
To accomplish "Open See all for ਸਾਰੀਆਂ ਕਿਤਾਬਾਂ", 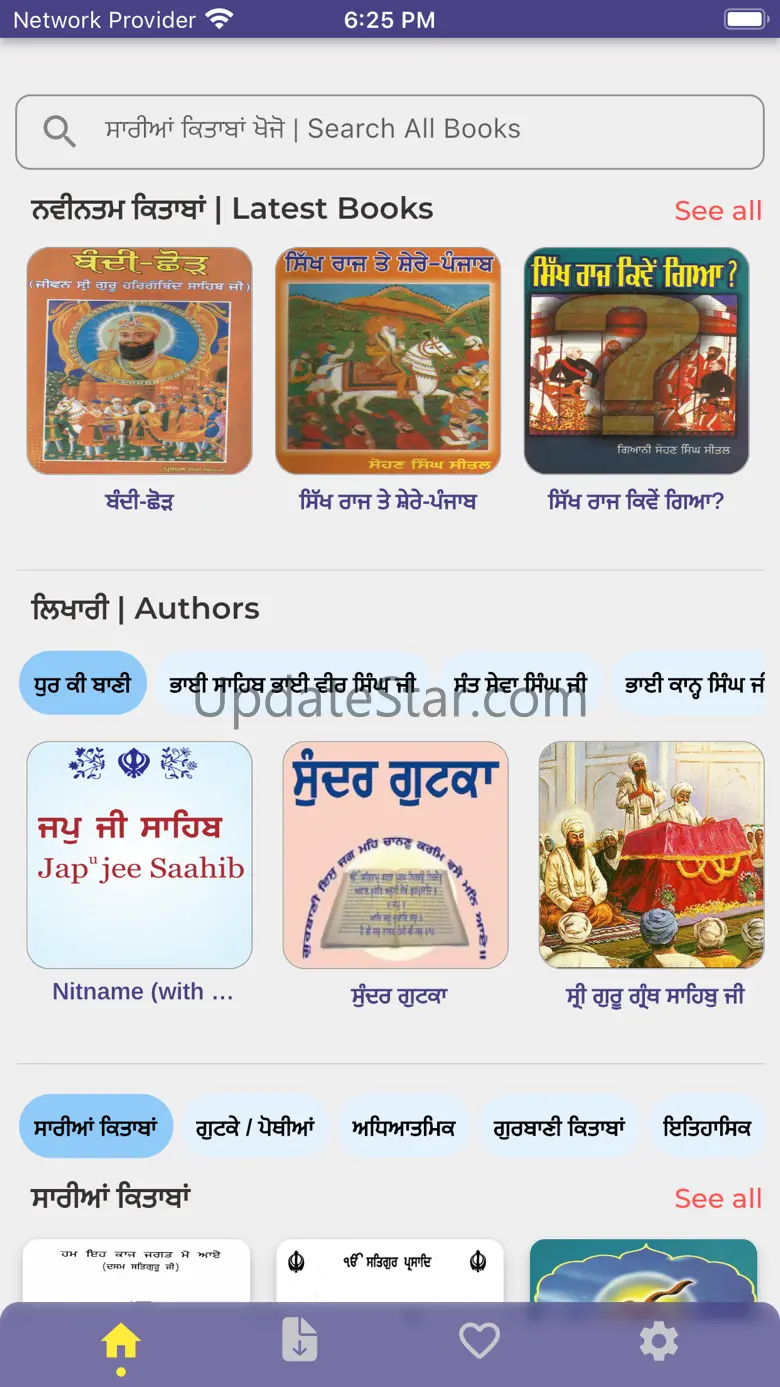I will click(x=717, y=1198).
